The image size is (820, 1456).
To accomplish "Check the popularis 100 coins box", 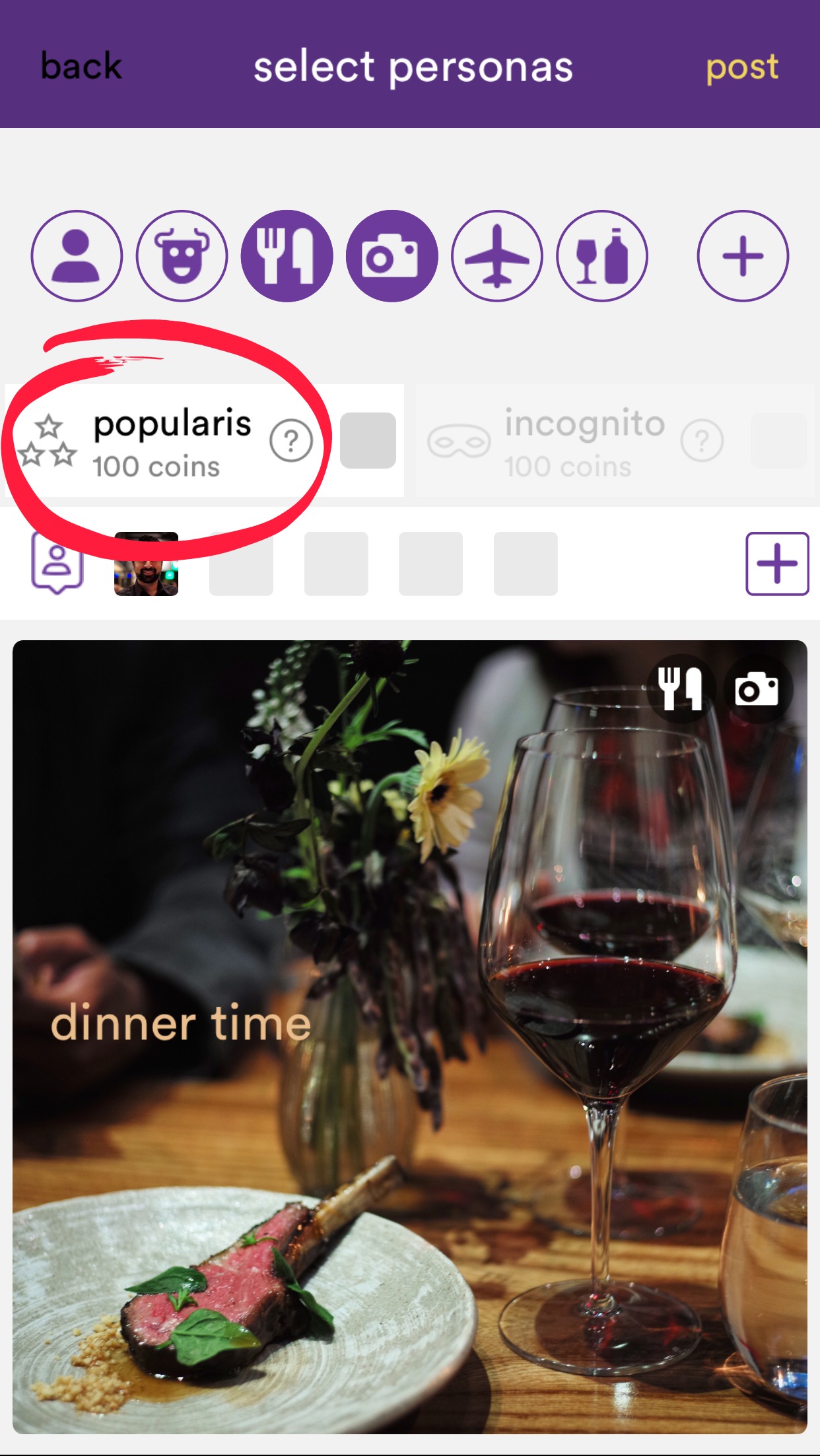I will click(368, 441).
